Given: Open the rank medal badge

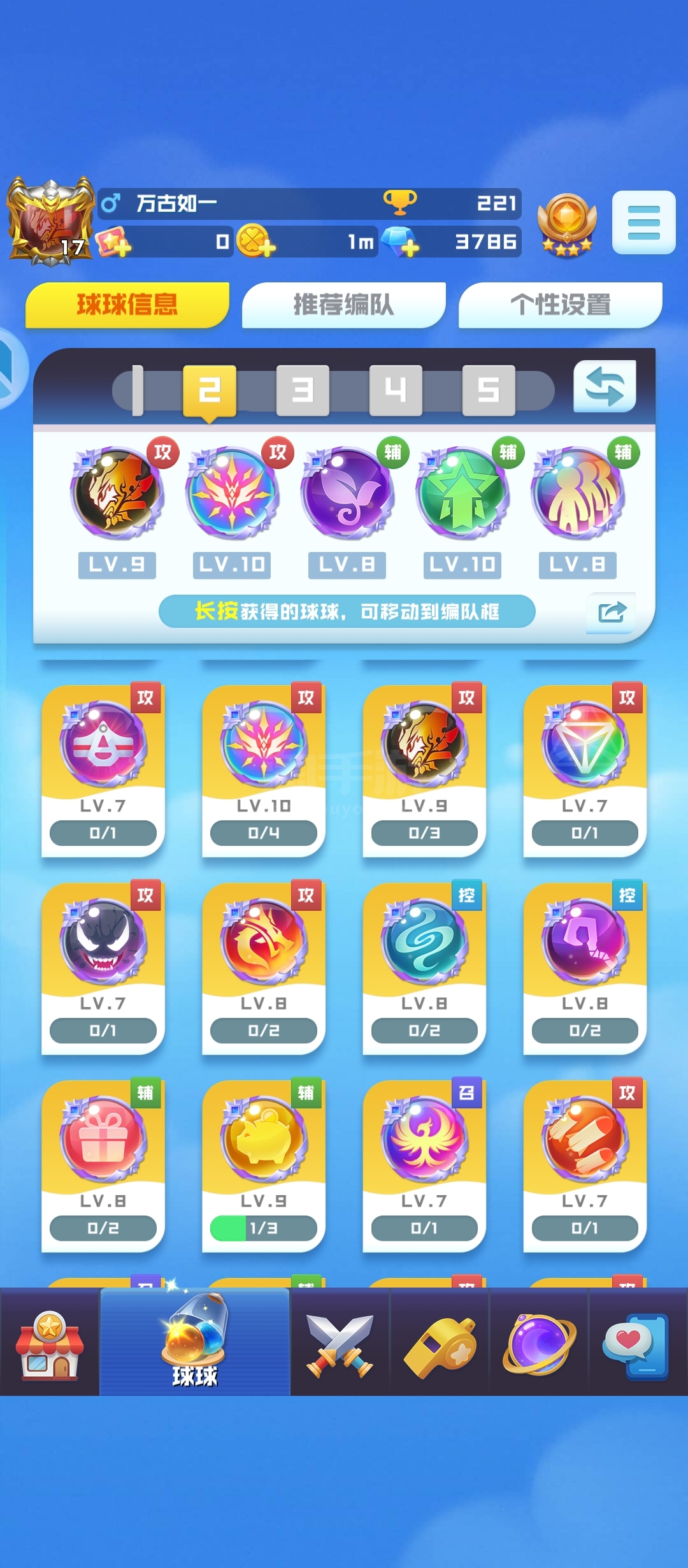Looking at the screenshot, I should pos(566,224).
